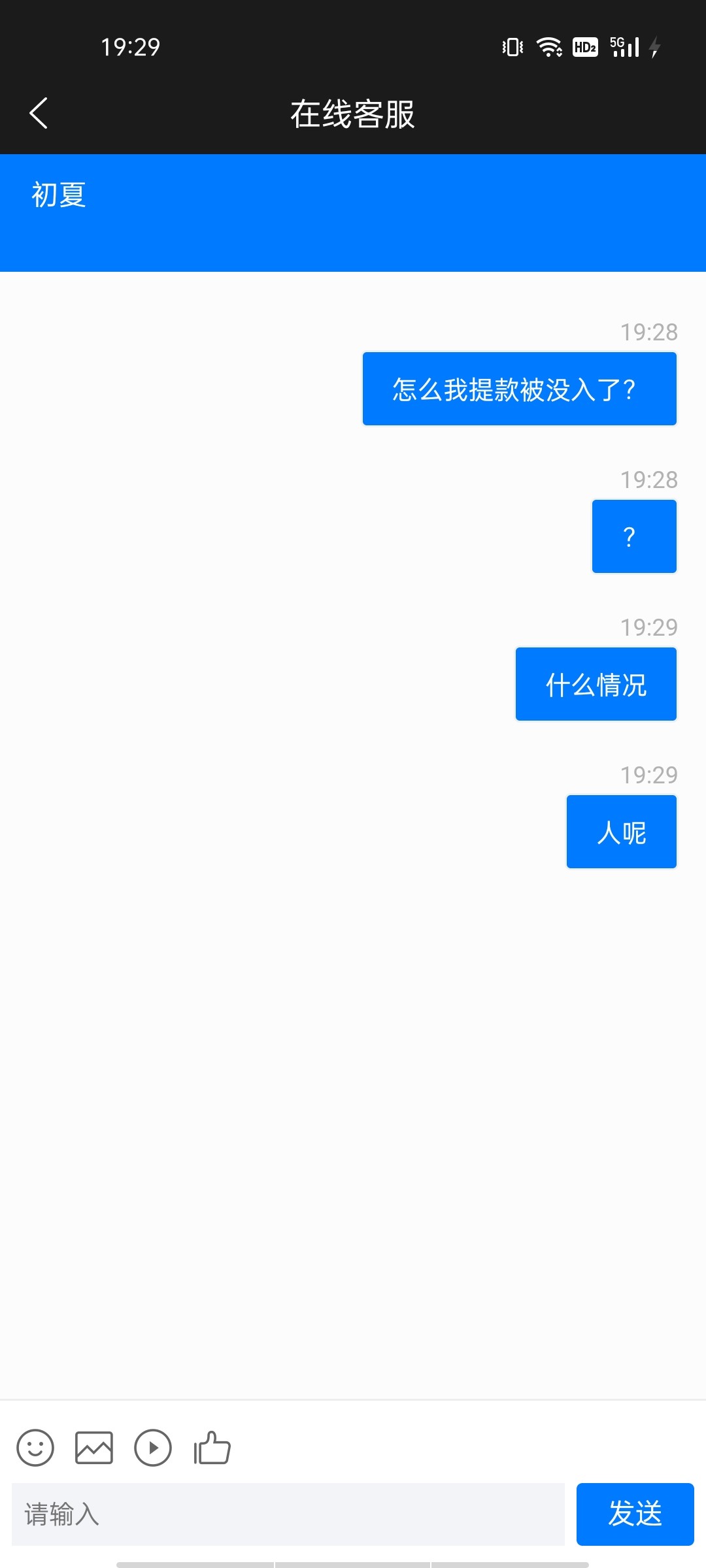Select the 什么情况 chat bubble
The image size is (706, 1568).
click(596, 683)
